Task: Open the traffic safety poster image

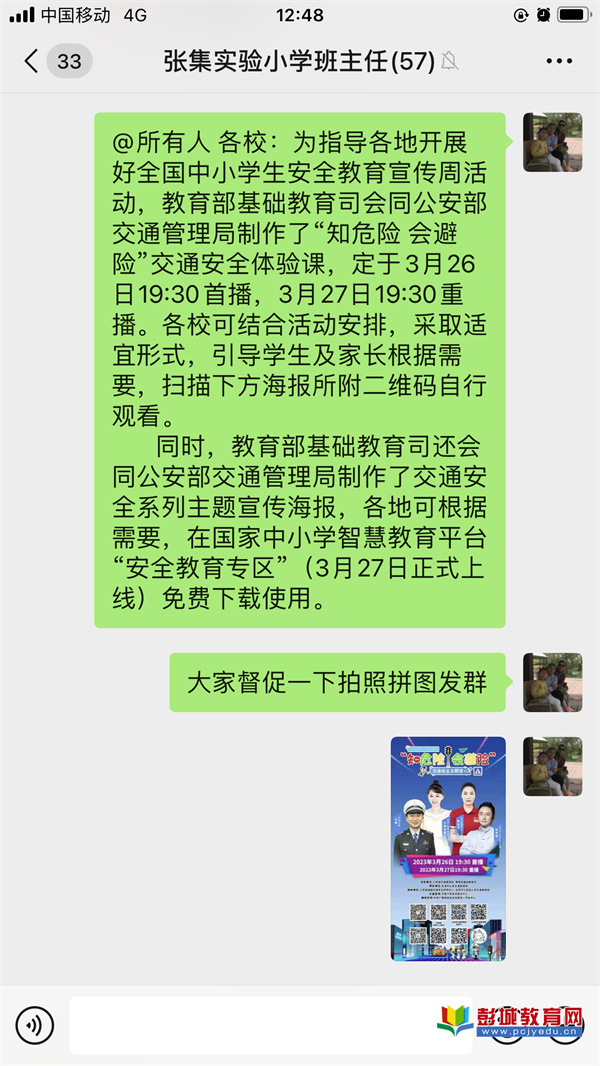Action: [447, 849]
